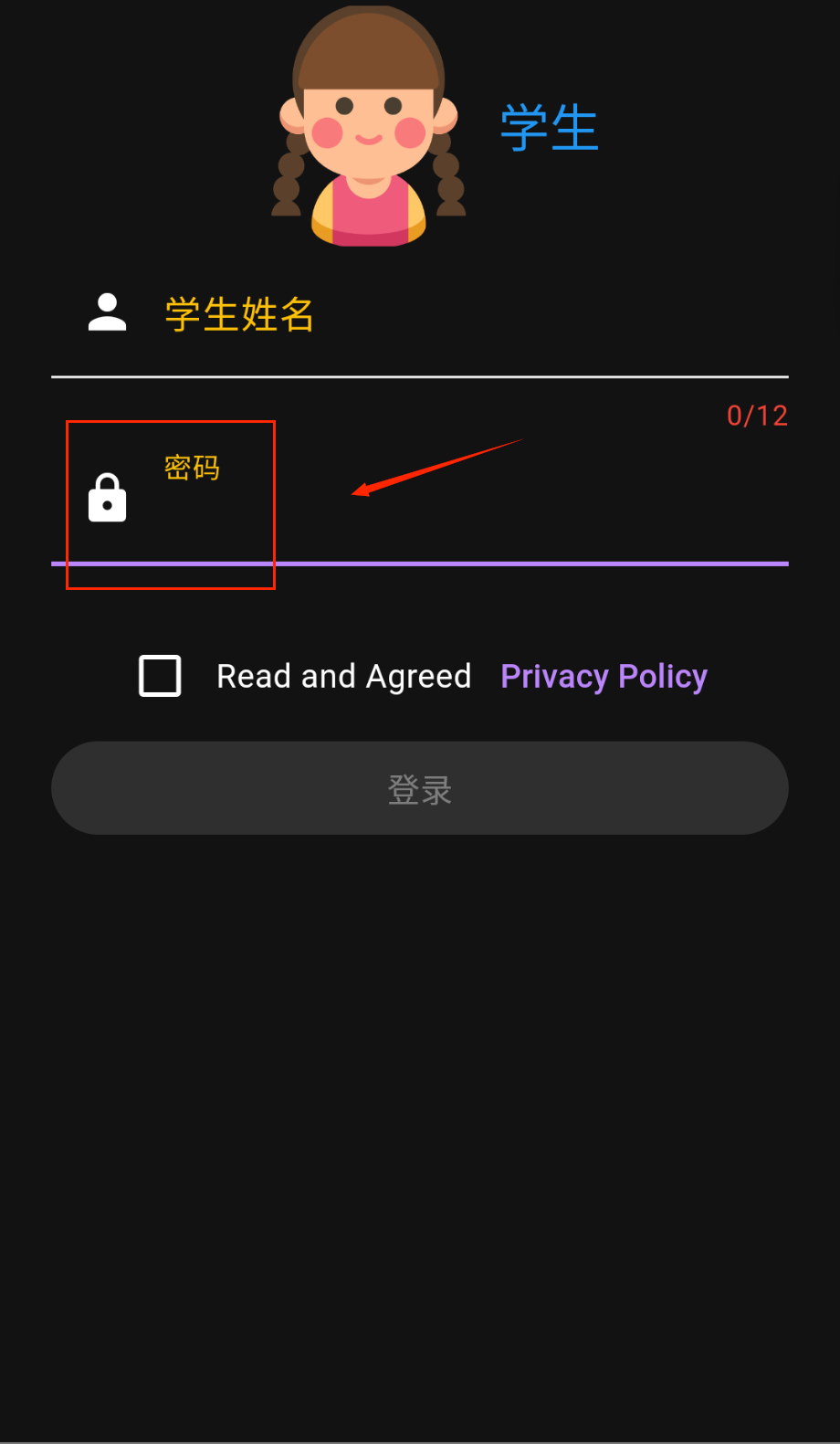This screenshot has width=840, height=1444.
Task: Check the Read and Agreed checkbox
Action: coord(160,676)
